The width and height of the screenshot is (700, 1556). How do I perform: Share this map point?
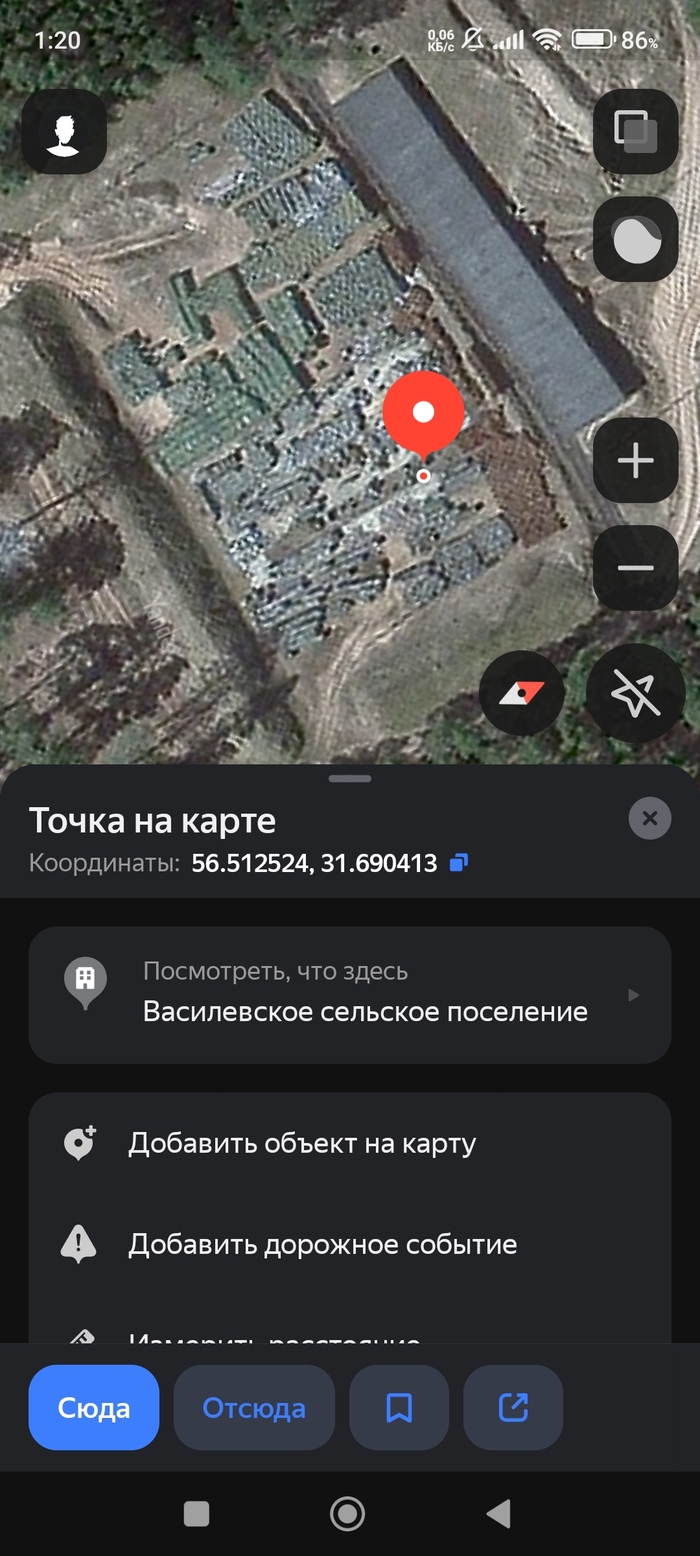click(513, 1407)
